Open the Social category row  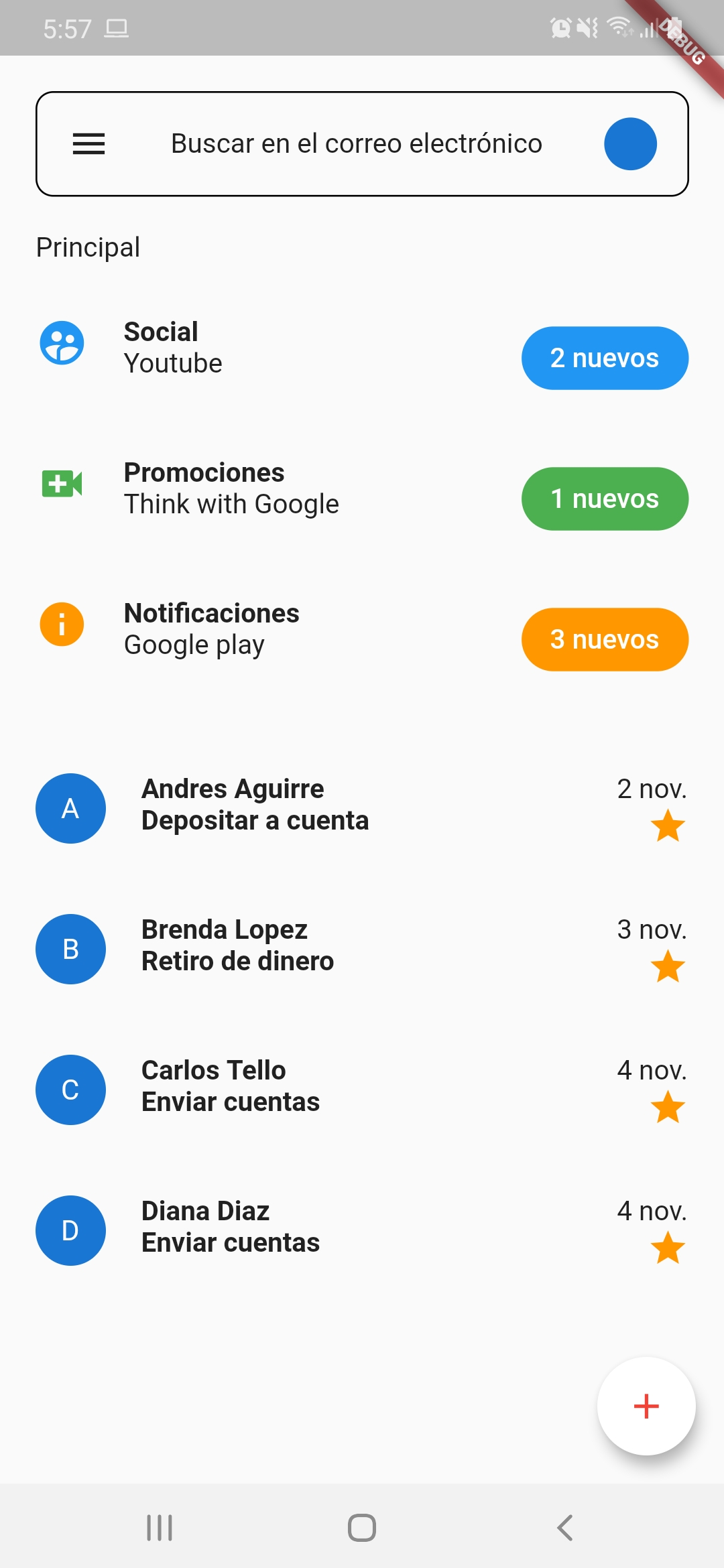268,347
